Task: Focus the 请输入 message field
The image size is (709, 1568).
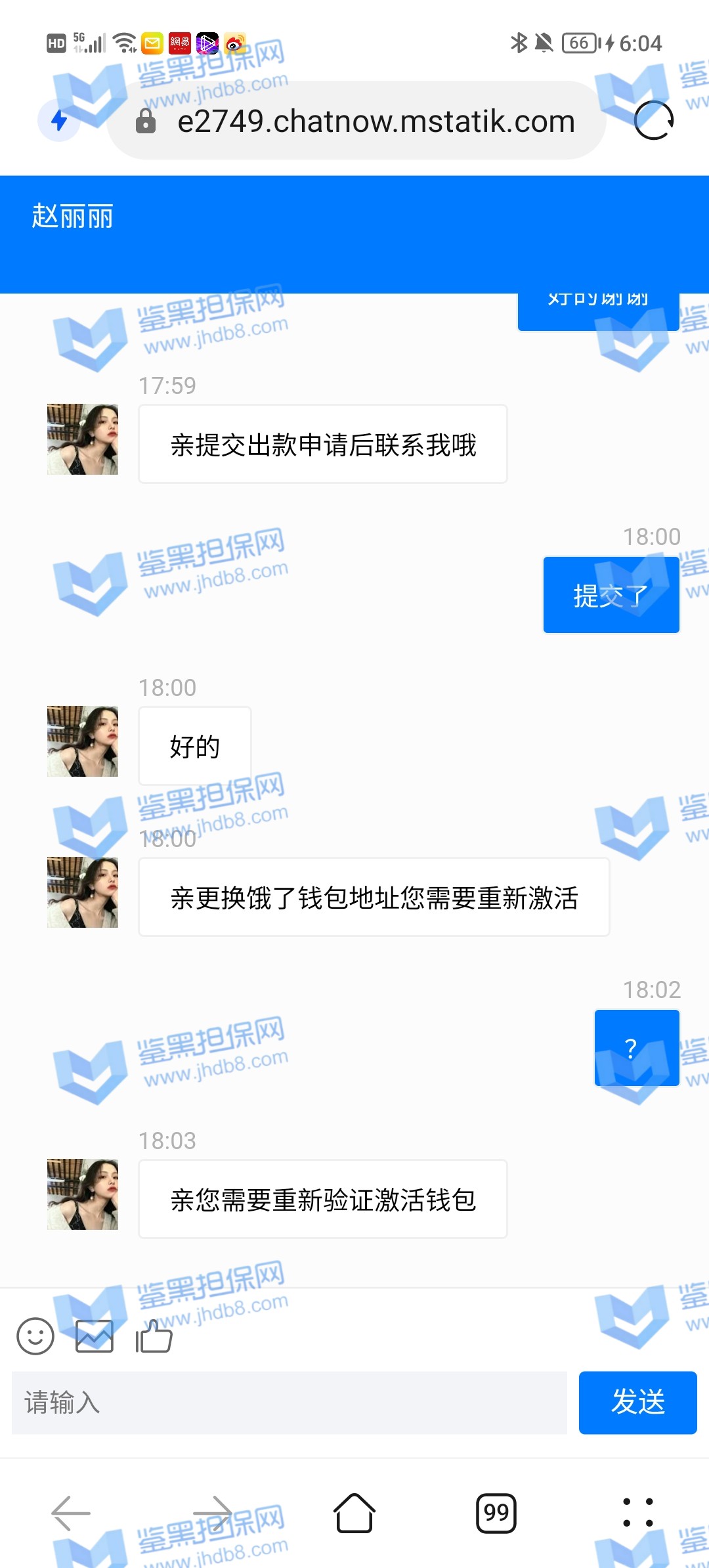Action: (x=289, y=1403)
